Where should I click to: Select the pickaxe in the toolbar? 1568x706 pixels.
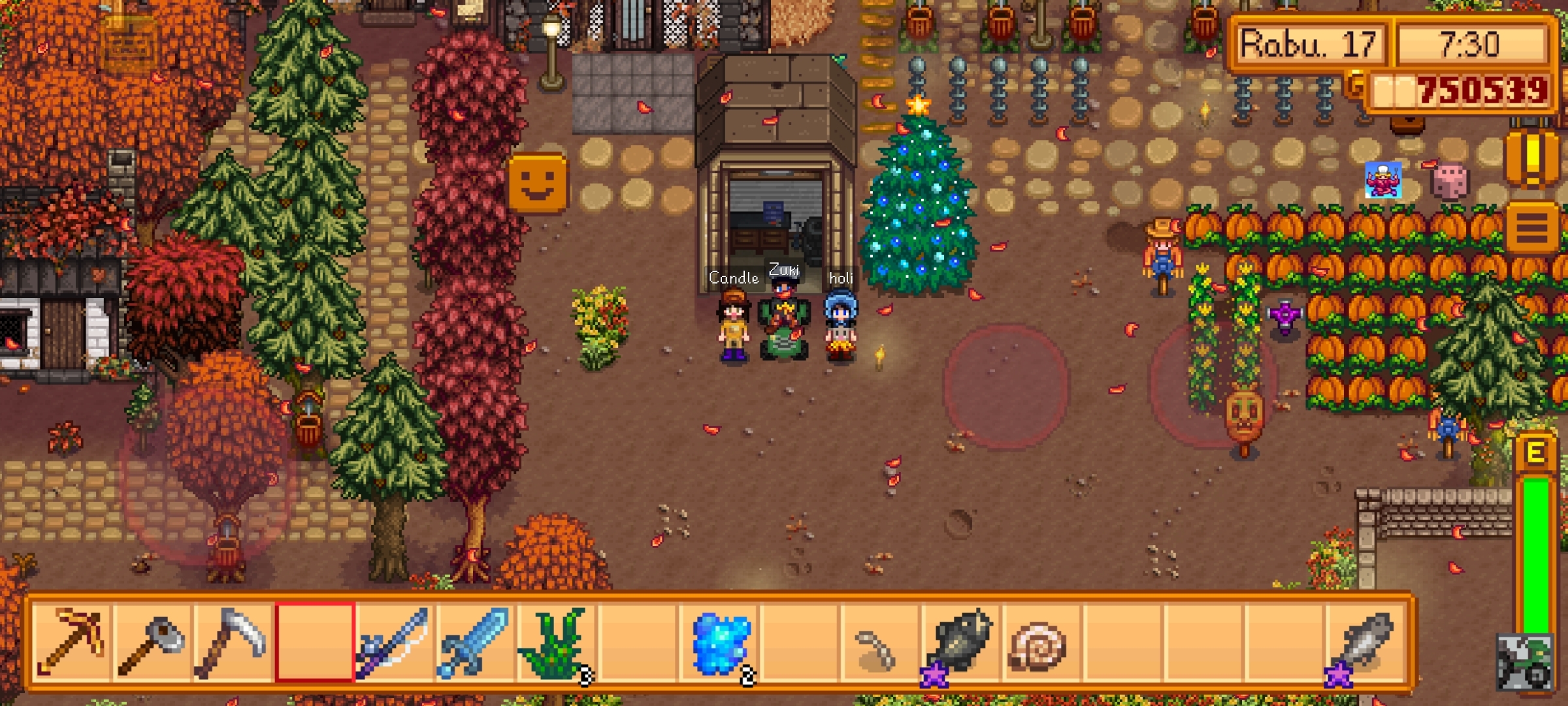pyautogui.click(x=72, y=643)
